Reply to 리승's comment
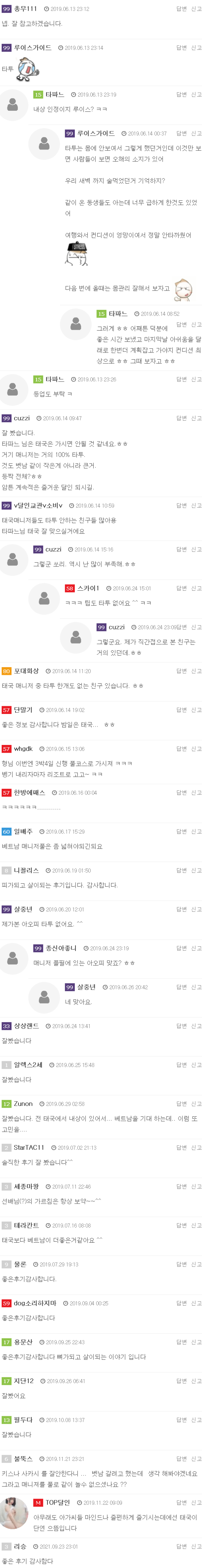This screenshot has width=202, height=1568. [x=181, y=1546]
